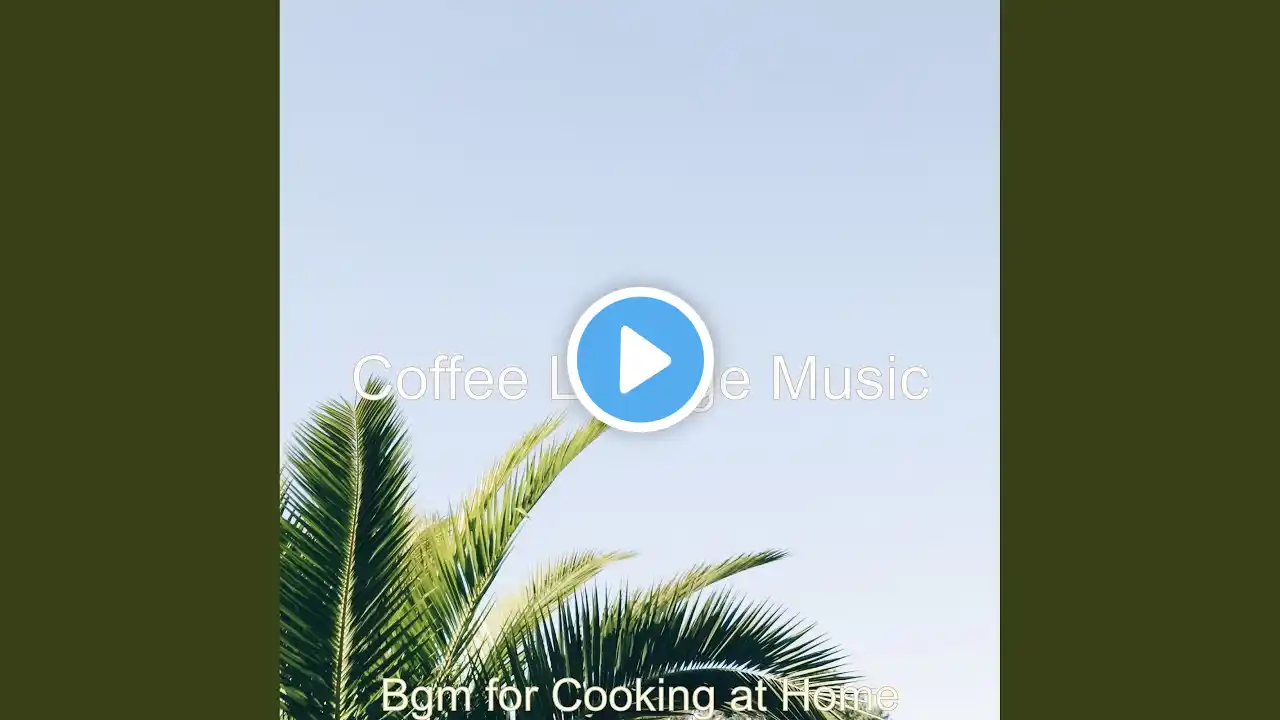
Task: Play the Coffee Lounge Music video
Action: coord(640,359)
